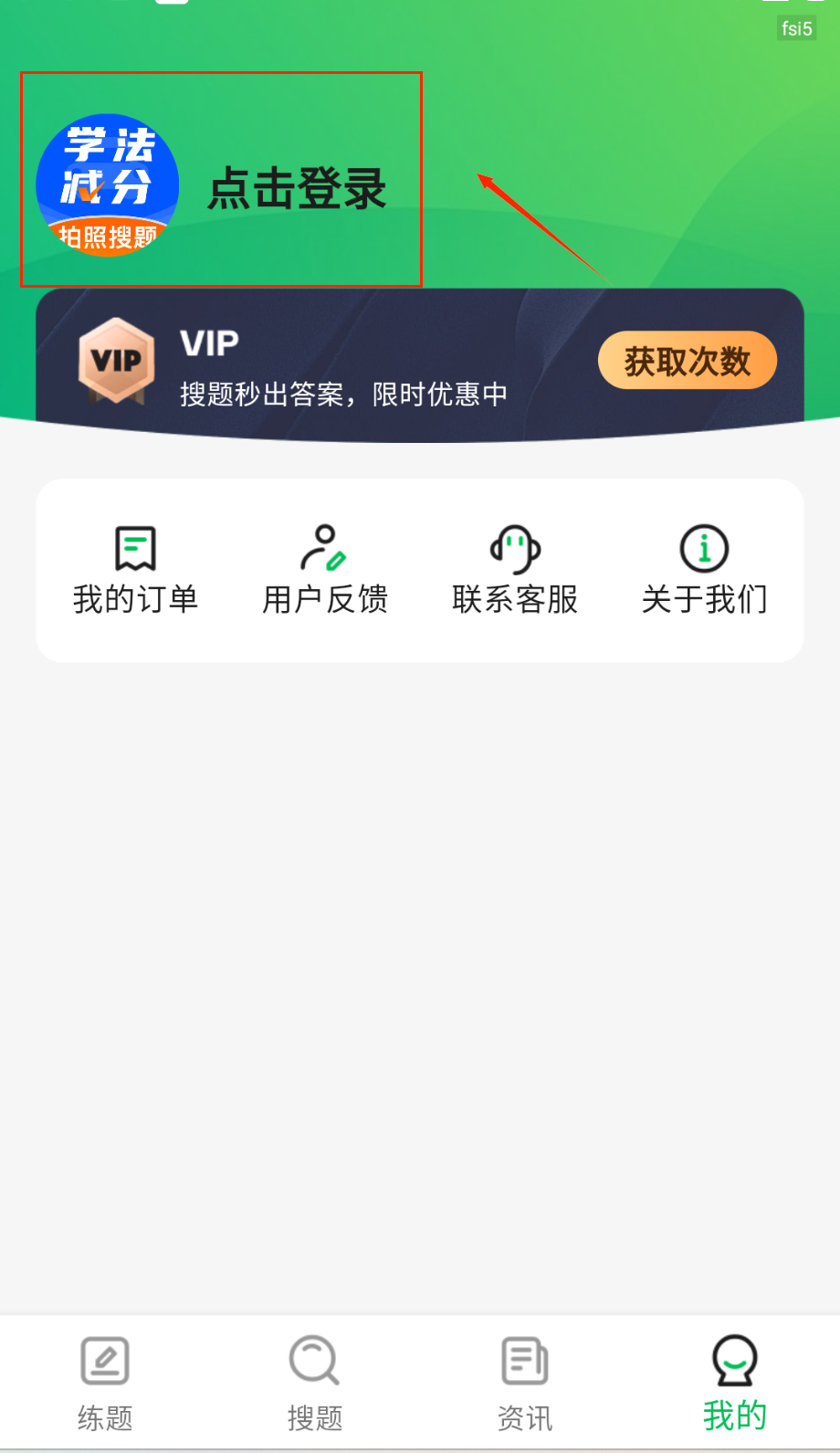Open 关于我们
840x1453 pixels.
point(704,570)
